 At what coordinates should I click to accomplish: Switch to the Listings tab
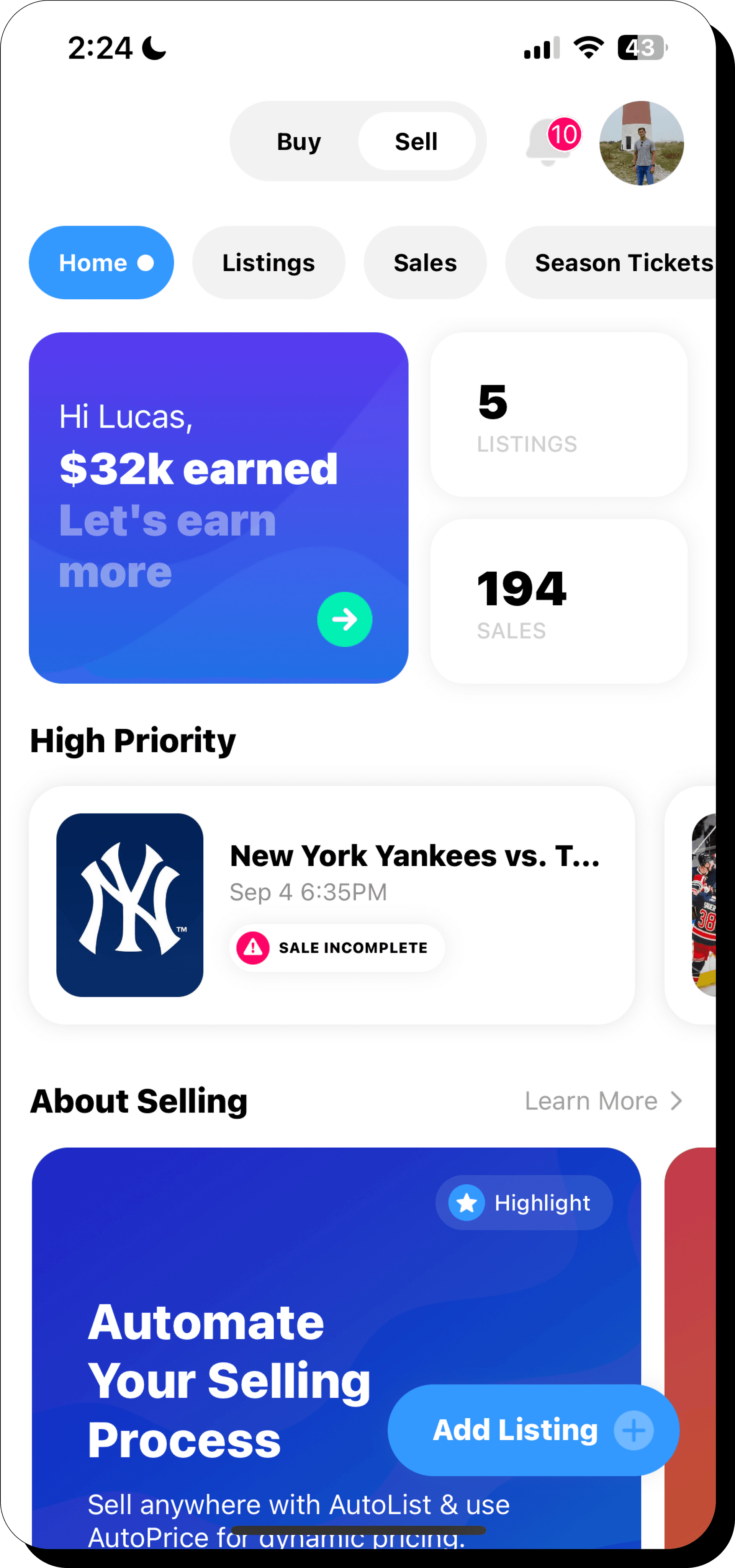click(x=268, y=262)
